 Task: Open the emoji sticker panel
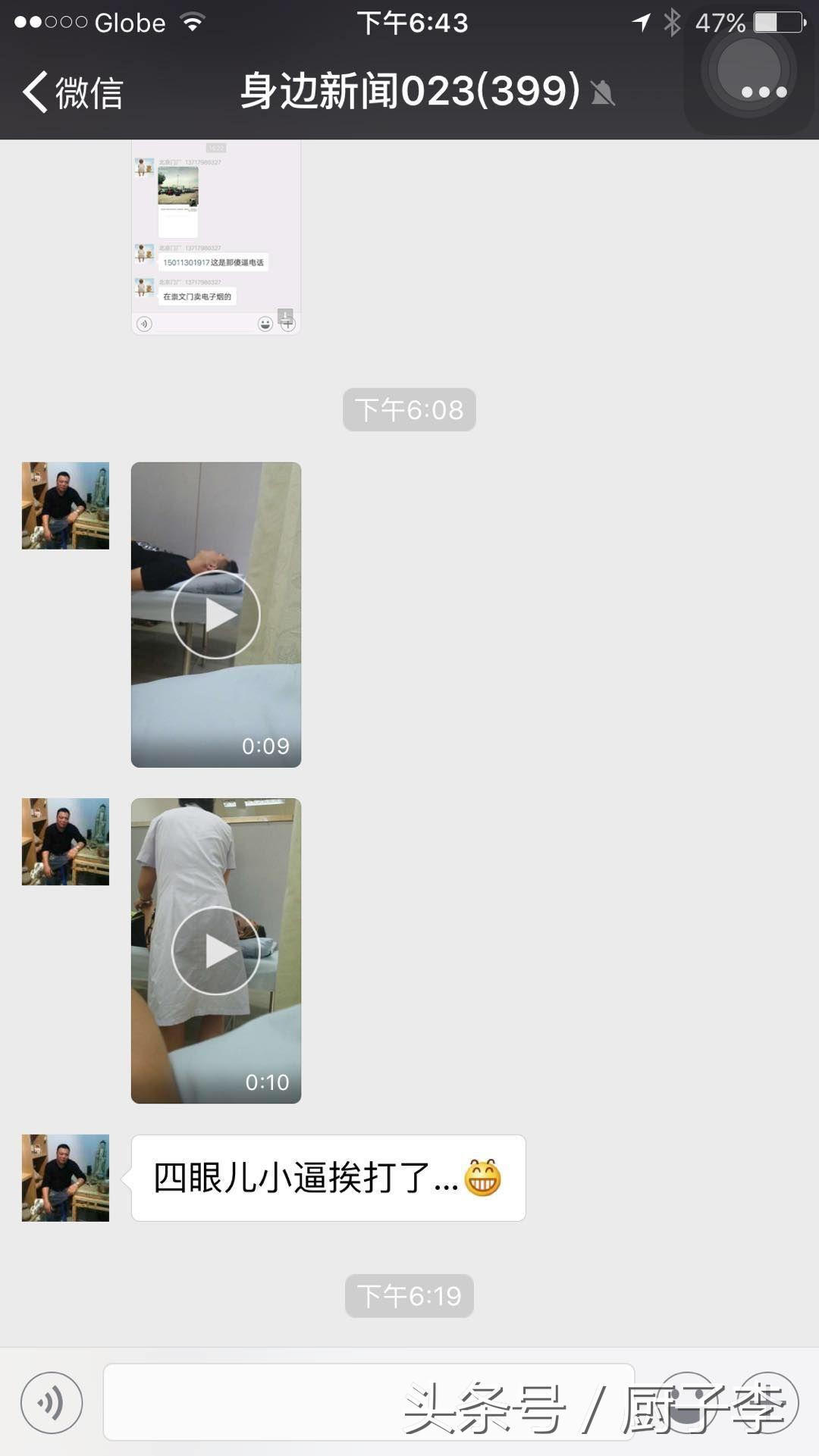coord(687,1403)
